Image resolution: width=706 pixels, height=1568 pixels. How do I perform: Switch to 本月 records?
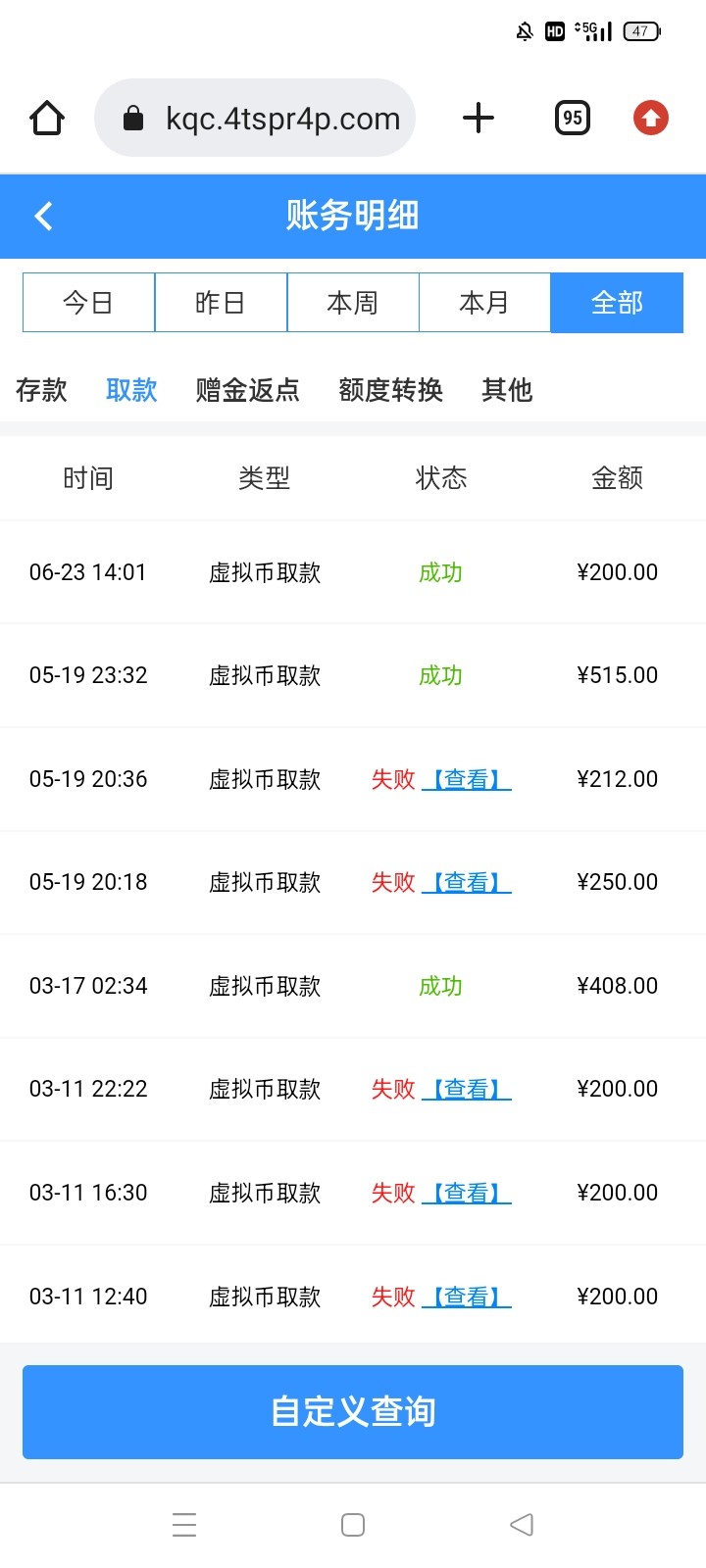pos(484,303)
